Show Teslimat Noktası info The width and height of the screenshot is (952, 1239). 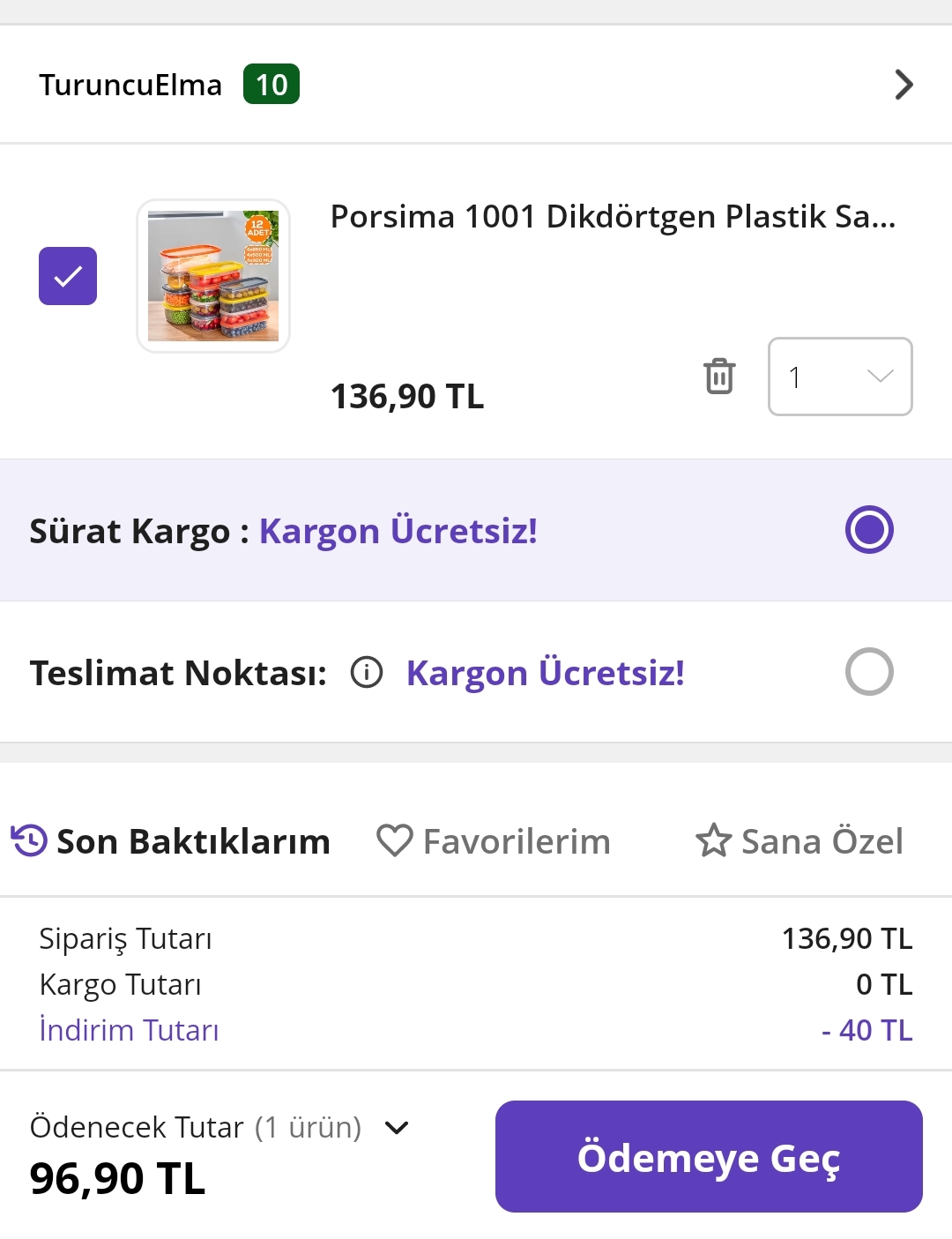click(367, 673)
